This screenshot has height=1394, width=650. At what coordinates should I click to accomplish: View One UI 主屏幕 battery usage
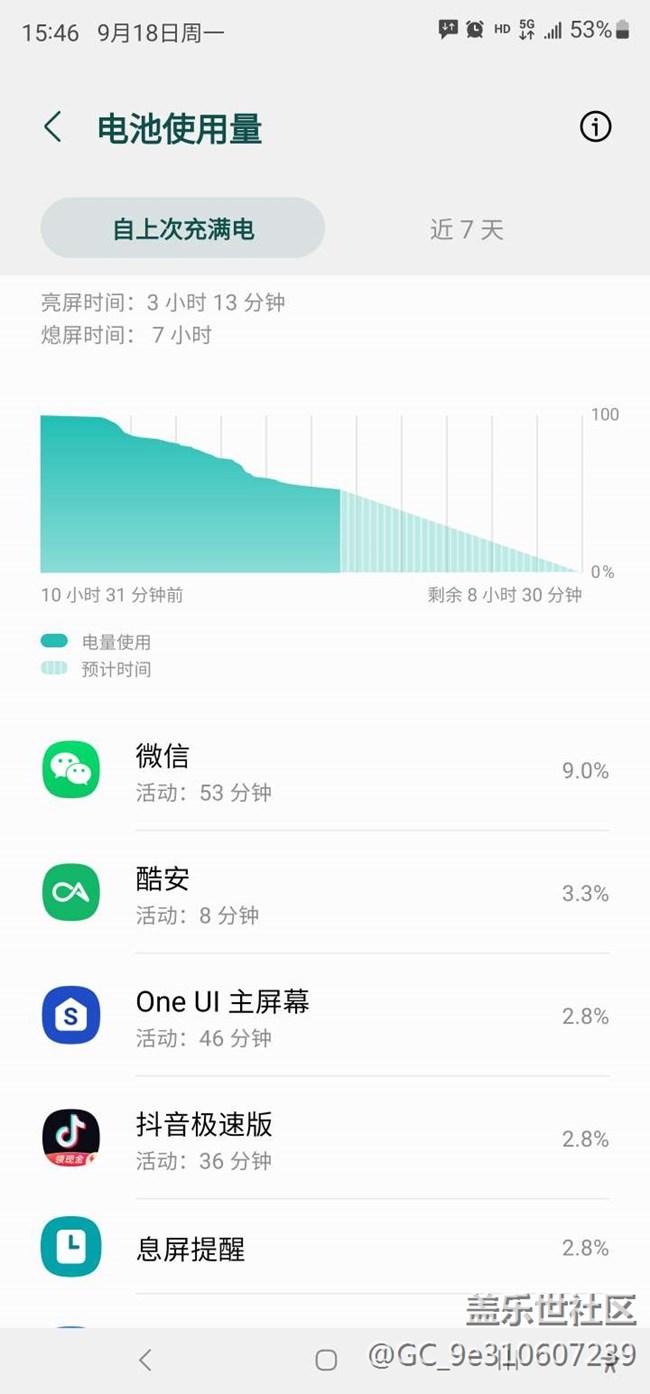pos(325,1016)
